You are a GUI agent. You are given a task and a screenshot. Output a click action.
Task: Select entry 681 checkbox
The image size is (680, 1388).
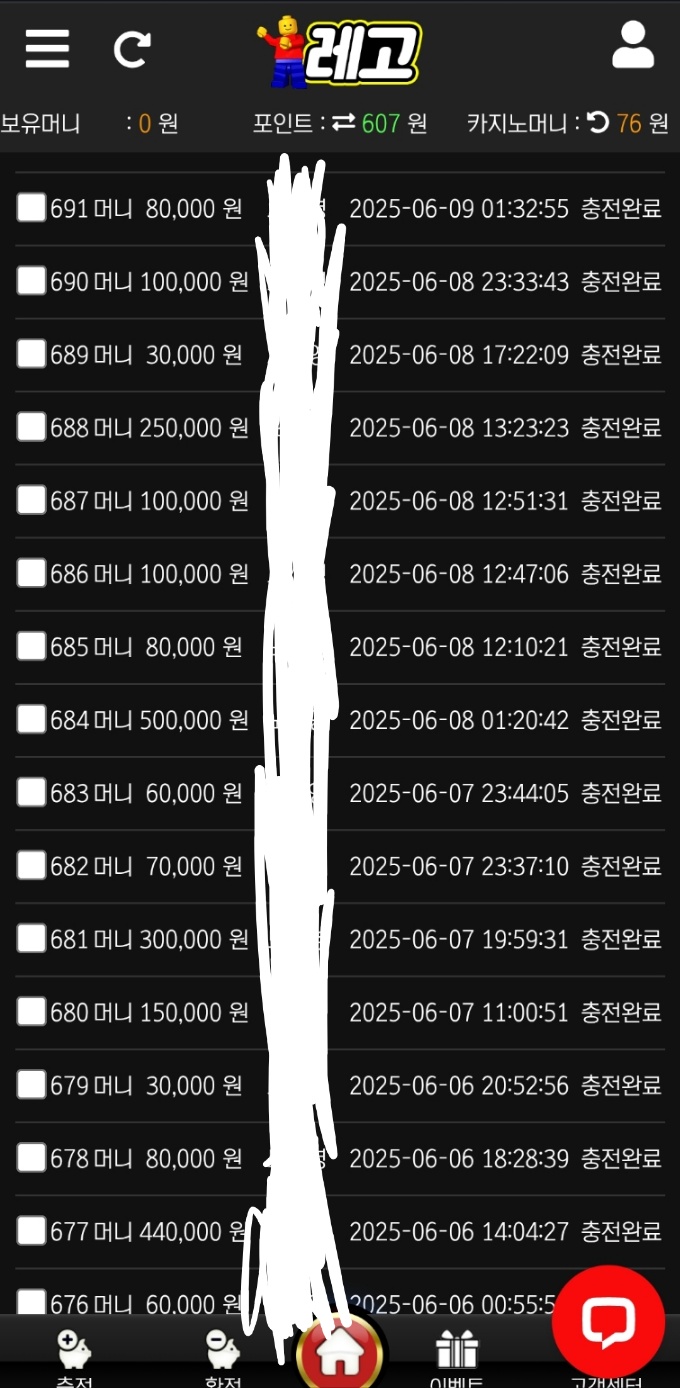pos(32,938)
